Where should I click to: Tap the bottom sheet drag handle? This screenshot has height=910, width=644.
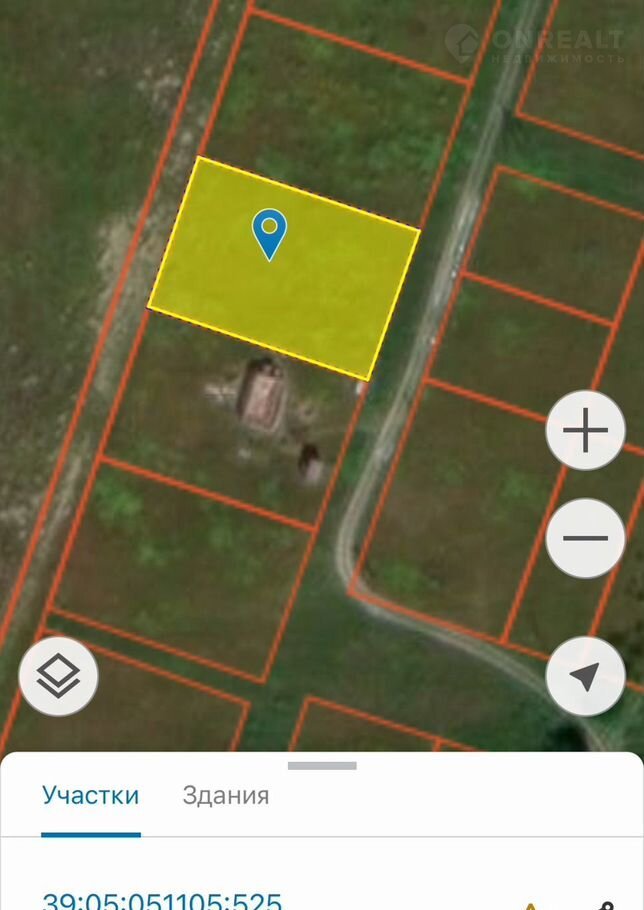pyautogui.click(x=322, y=766)
